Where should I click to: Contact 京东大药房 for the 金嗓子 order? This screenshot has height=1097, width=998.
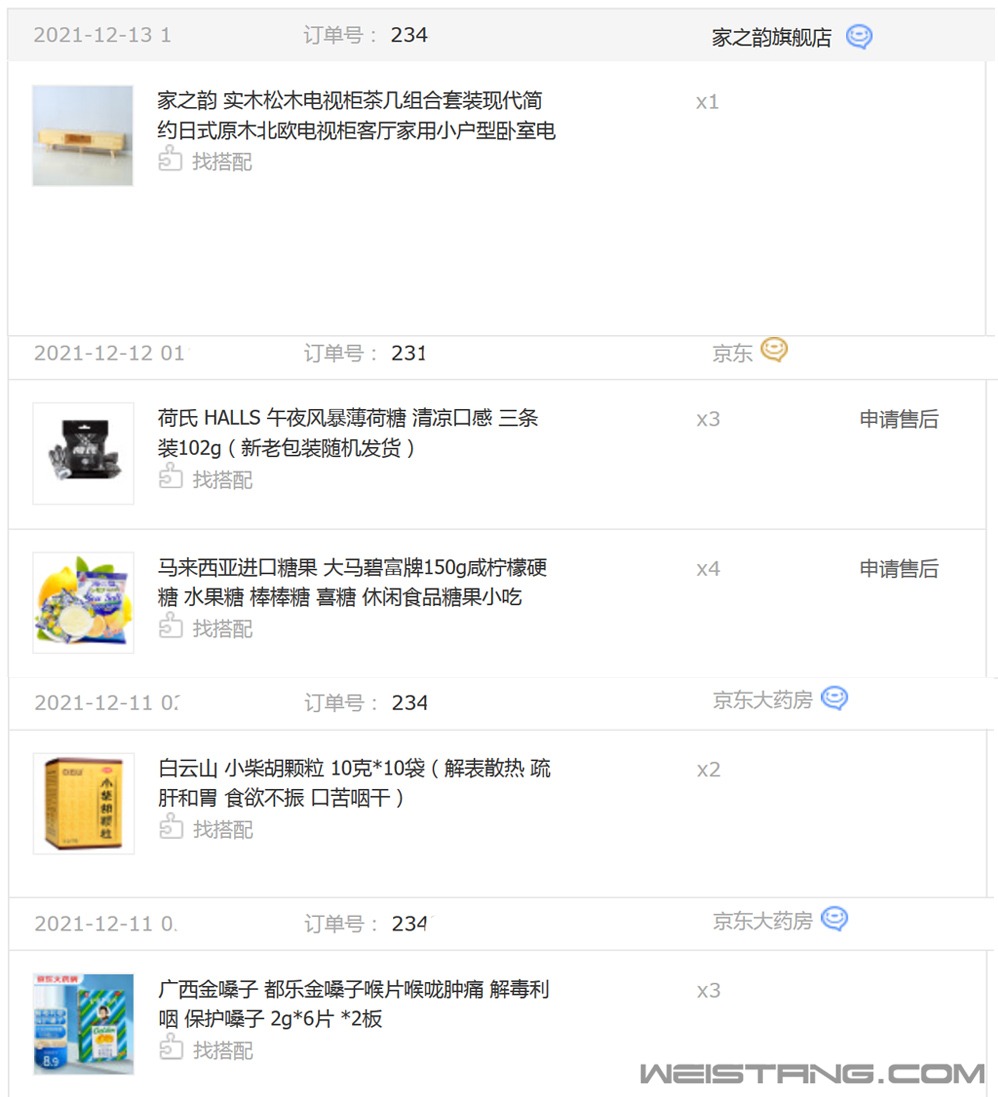(834, 919)
